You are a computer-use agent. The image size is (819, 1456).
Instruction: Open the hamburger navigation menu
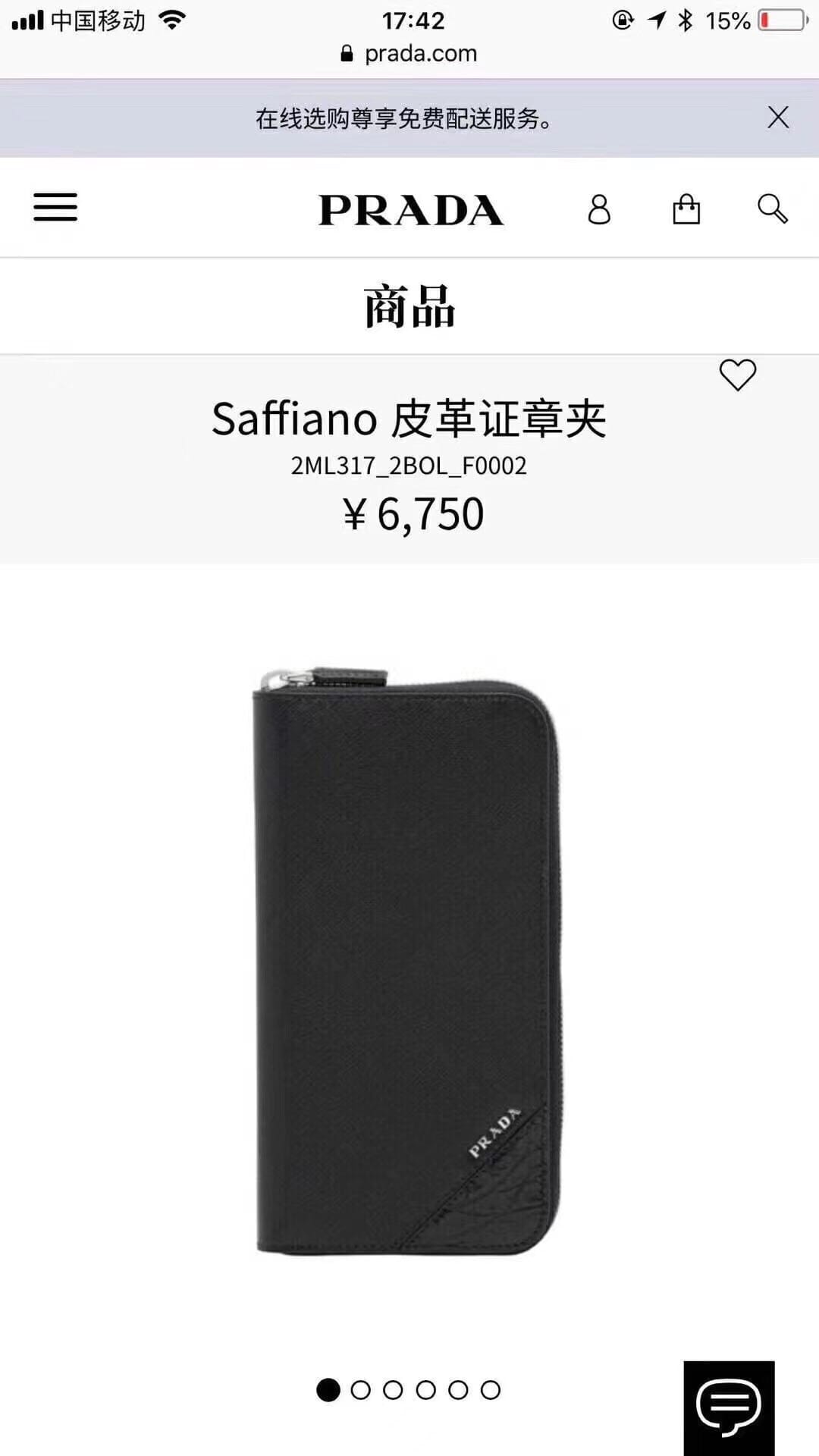(x=55, y=207)
